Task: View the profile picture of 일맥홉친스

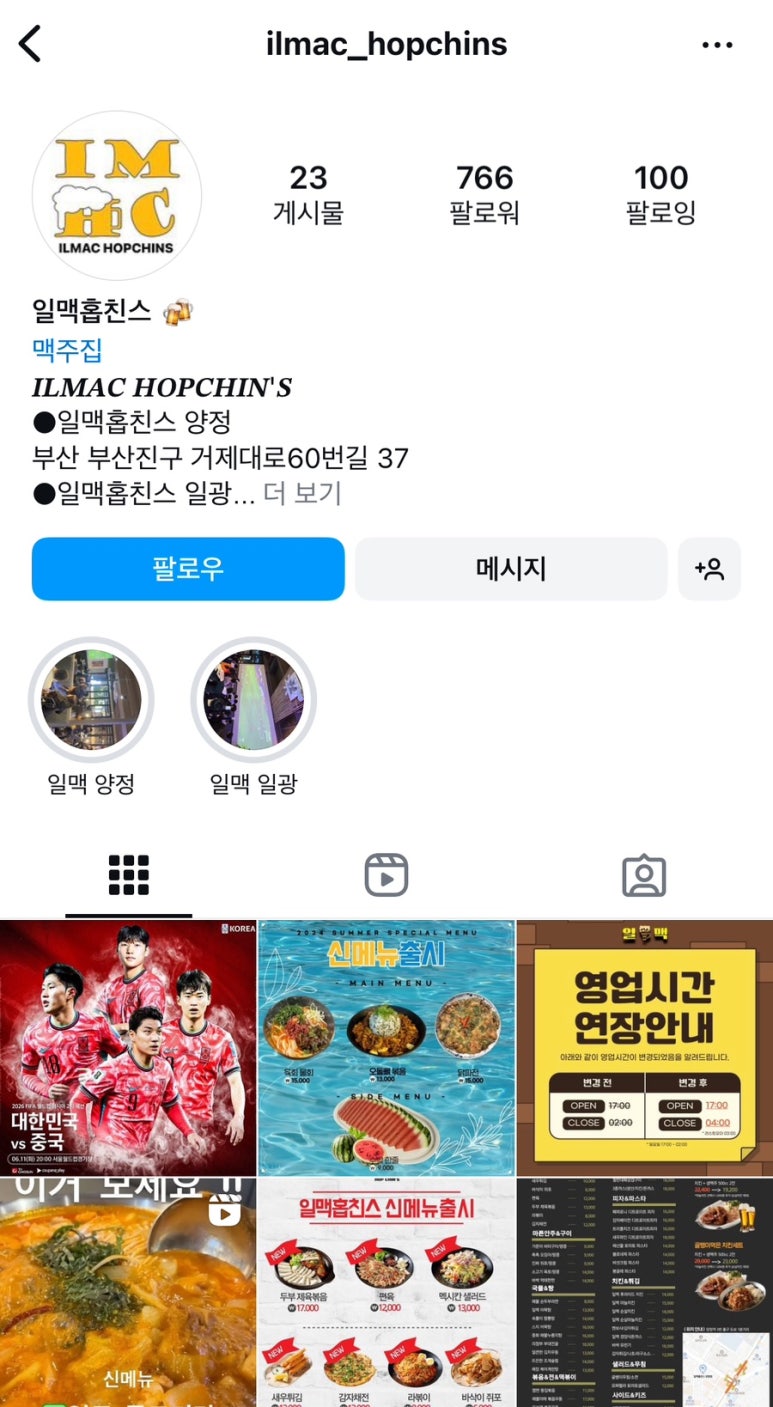Action: pyautogui.click(x=117, y=196)
